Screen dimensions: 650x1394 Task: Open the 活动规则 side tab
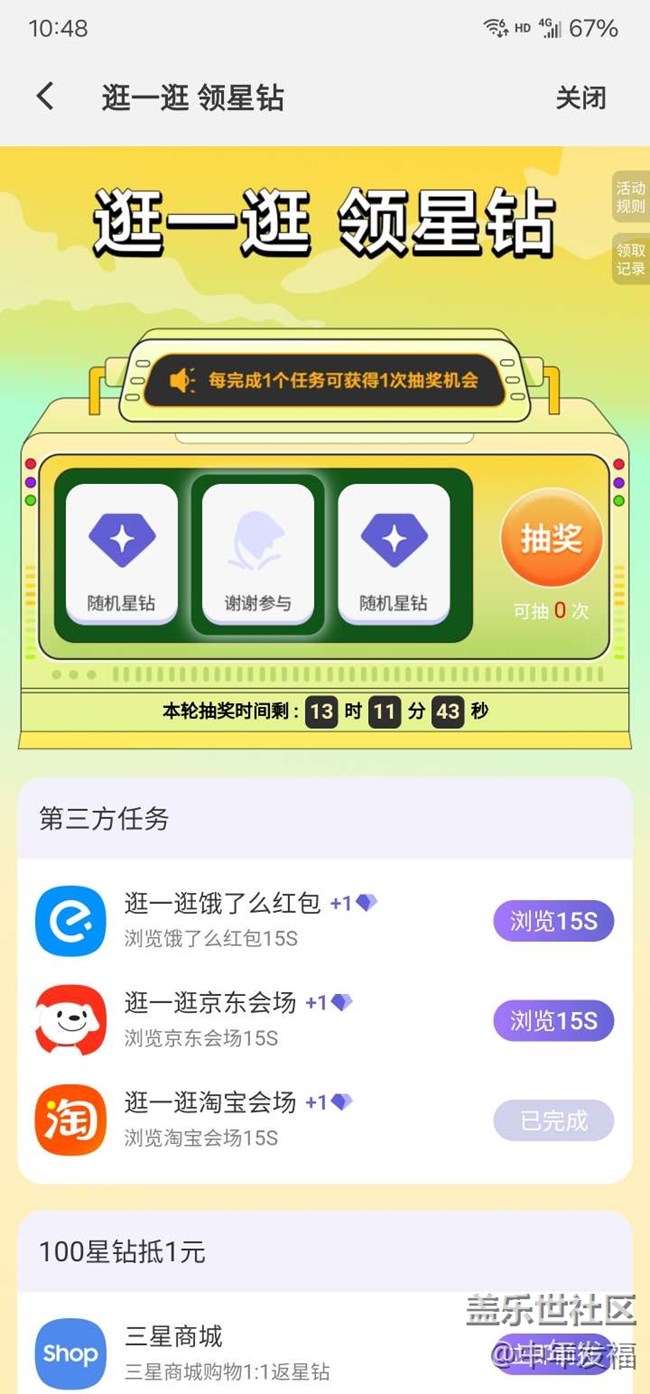(630, 197)
